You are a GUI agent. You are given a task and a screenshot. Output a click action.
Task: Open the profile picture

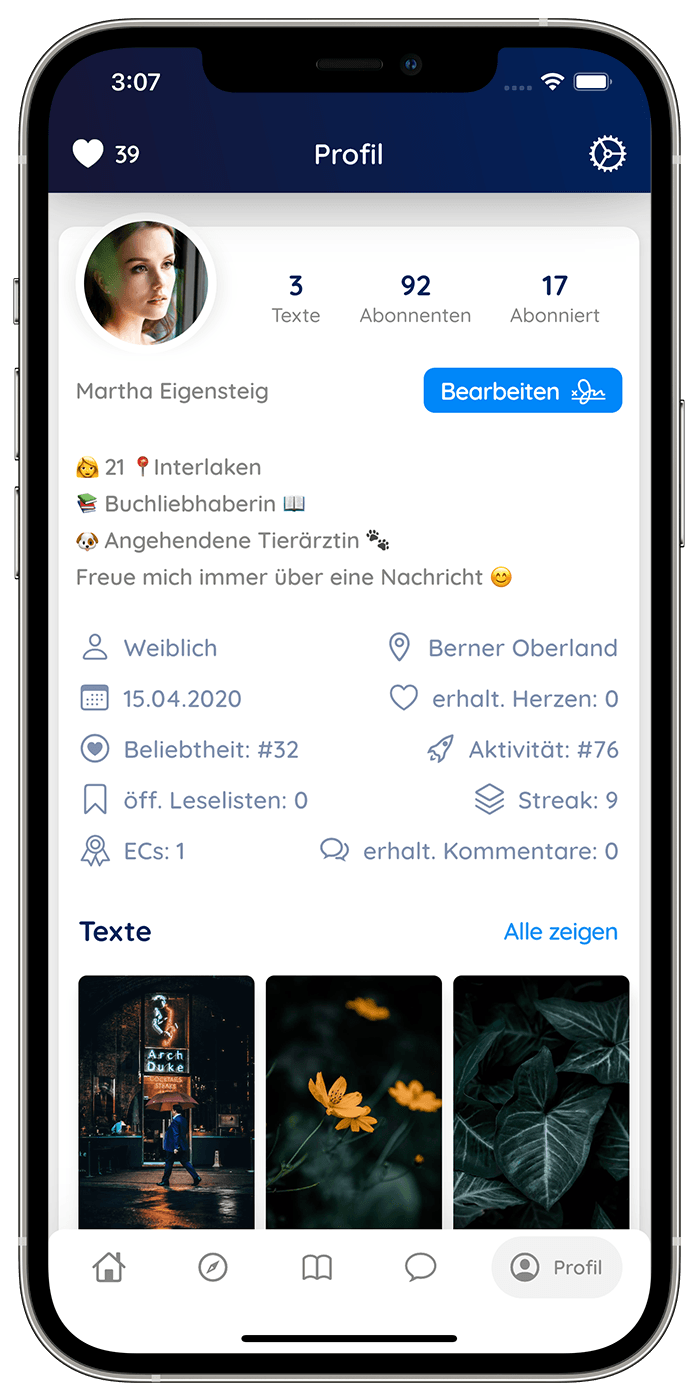point(146,283)
